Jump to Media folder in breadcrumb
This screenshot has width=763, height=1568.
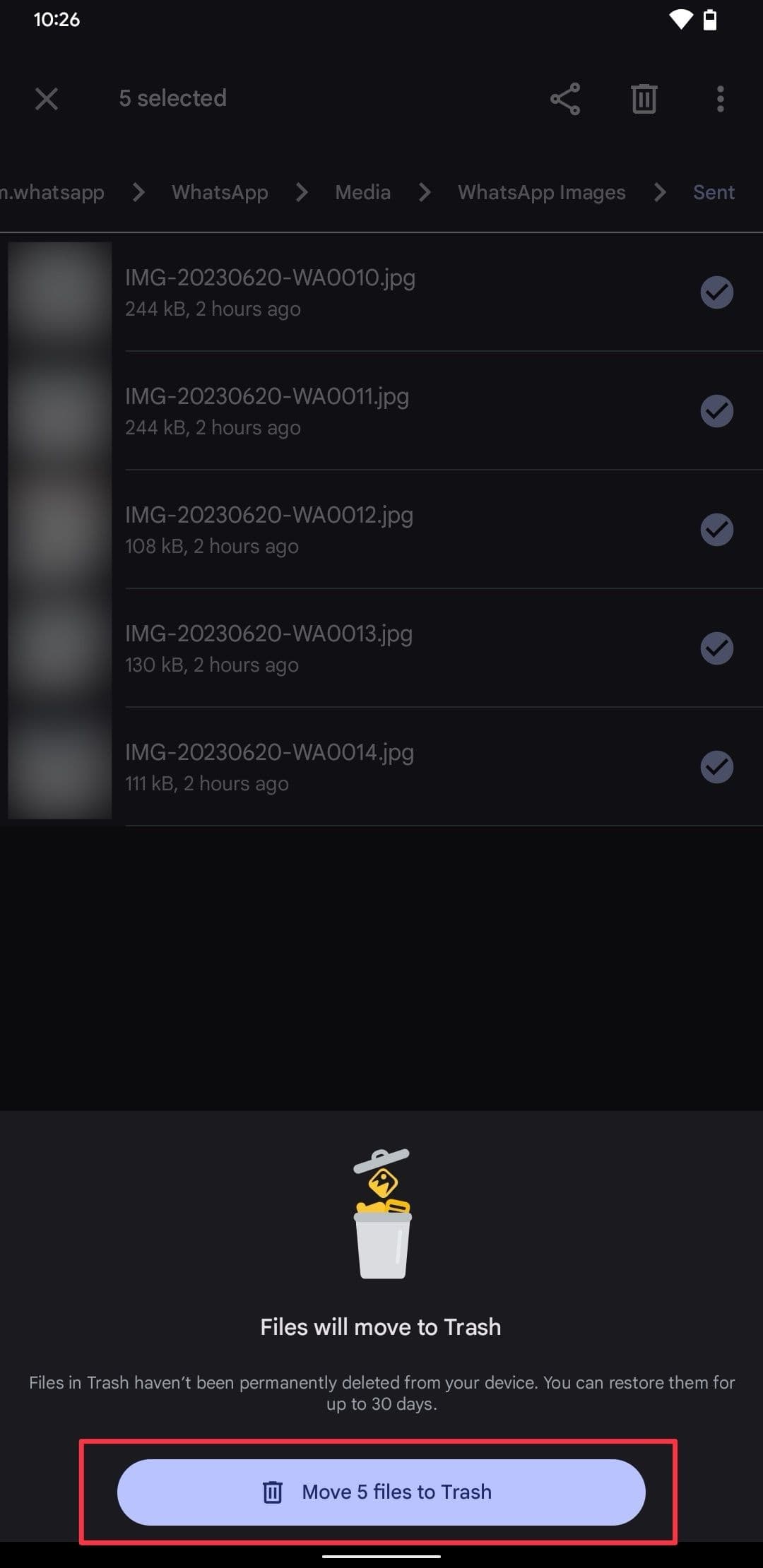362,192
